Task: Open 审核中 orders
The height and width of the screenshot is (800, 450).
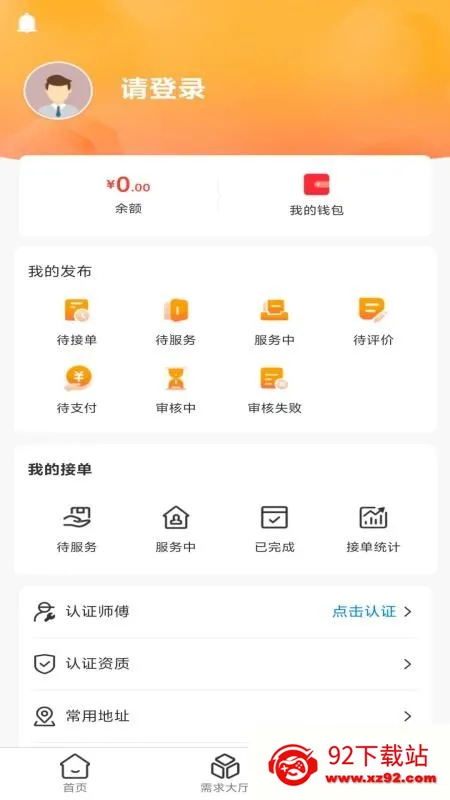Action: pyautogui.click(x=176, y=390)
